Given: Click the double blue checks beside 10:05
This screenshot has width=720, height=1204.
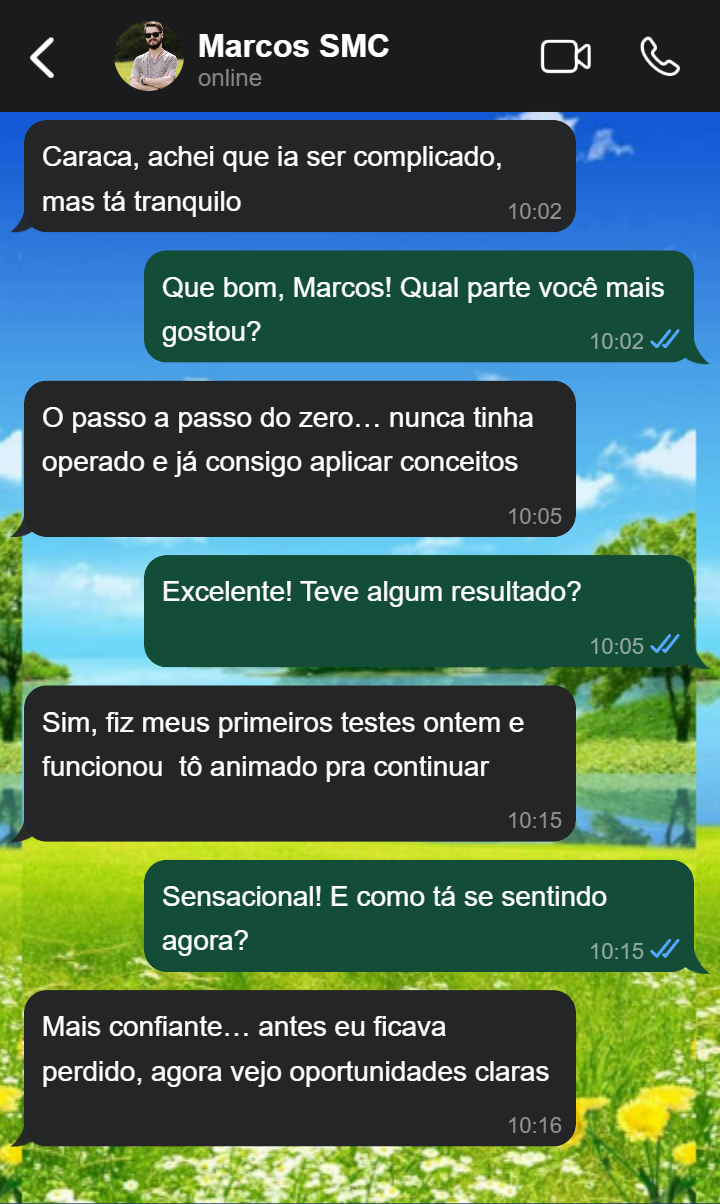Looking at the screenshot, I should point(664,645).
